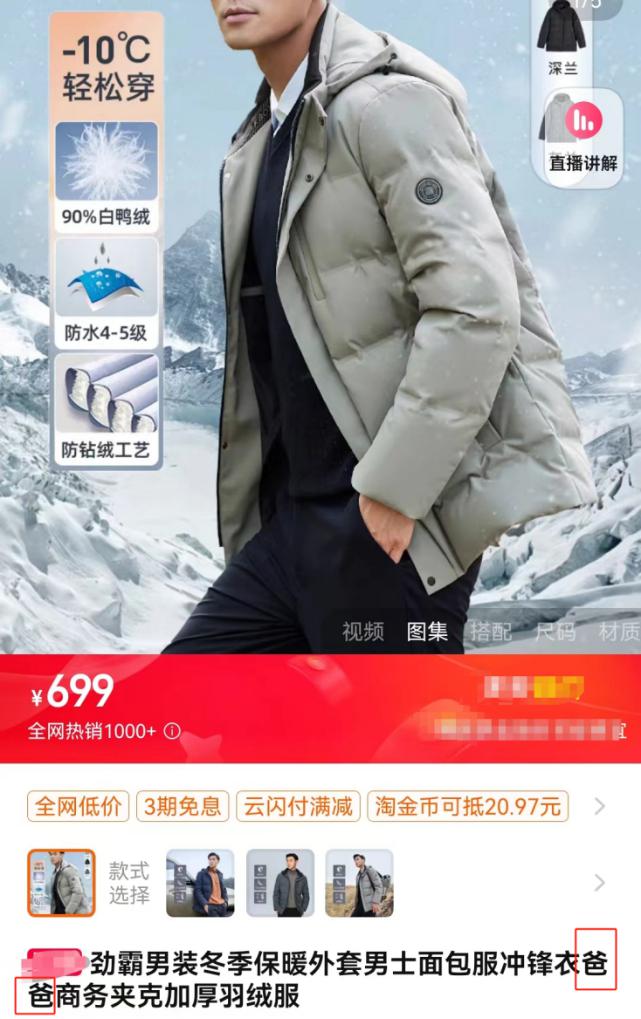This screenshot has height=1019, width=641.
Task: Select the 图集 tab
Action: 427,632
